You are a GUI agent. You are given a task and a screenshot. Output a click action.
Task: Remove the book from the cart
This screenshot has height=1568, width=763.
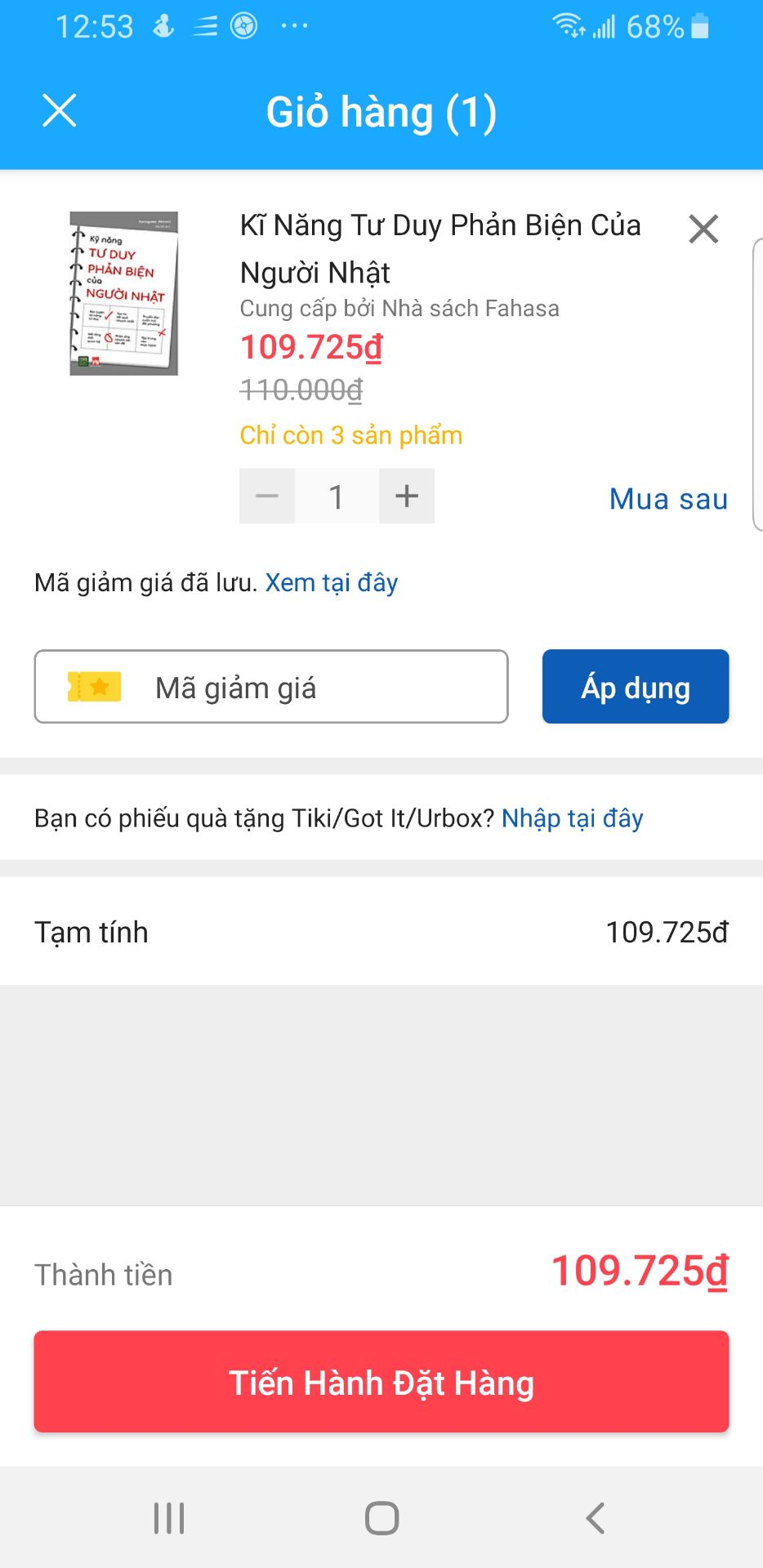coord(703,229)
